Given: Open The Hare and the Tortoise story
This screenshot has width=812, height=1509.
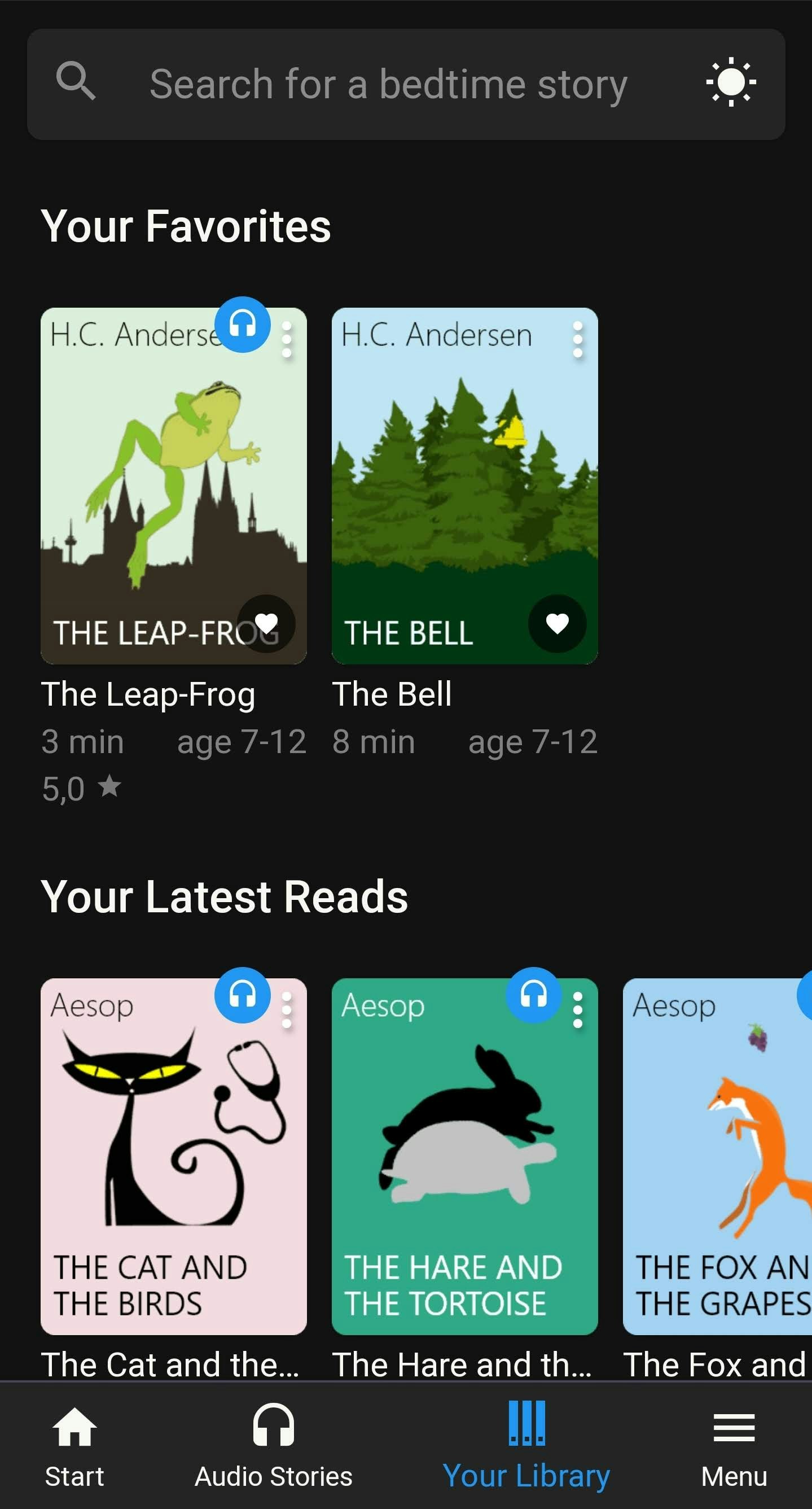Looking at the screenshot, I should pyautogui.click(x=464, y=1157).
